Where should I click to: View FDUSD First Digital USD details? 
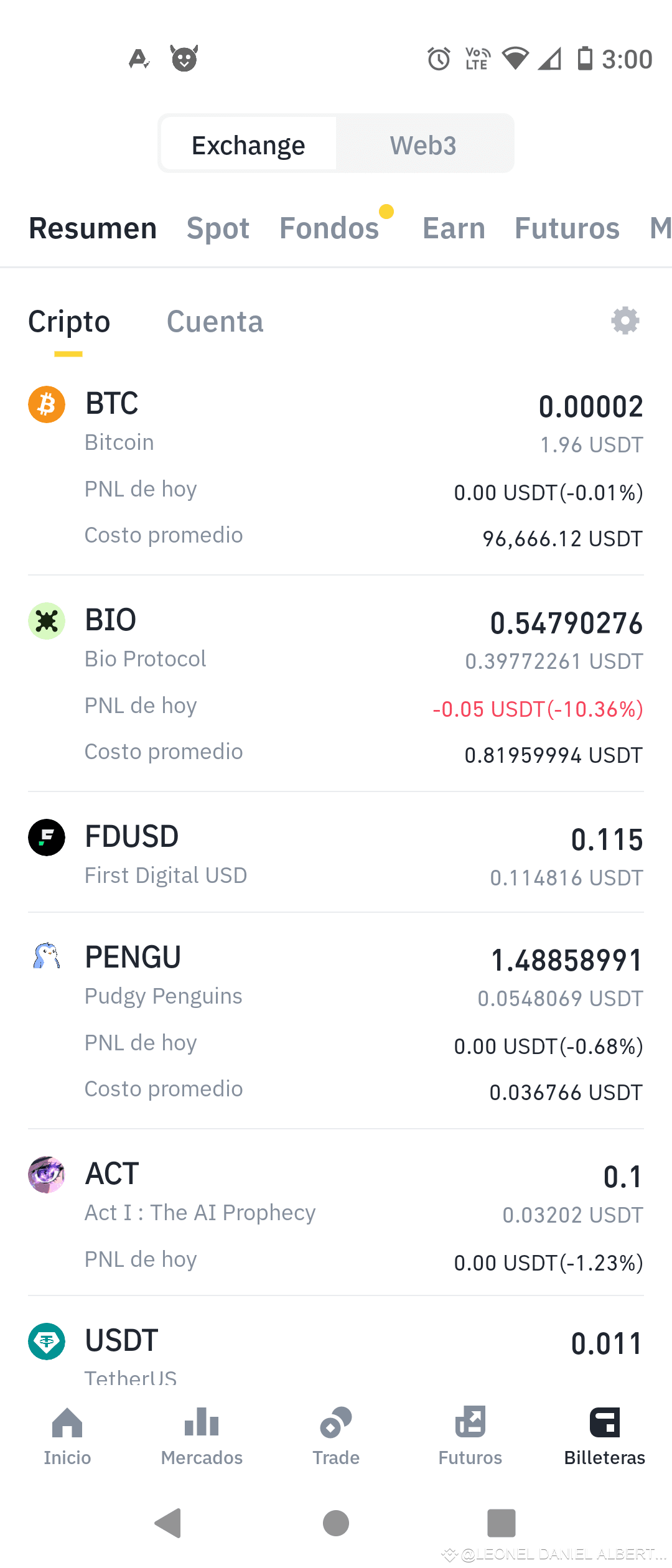pos(336,852)
